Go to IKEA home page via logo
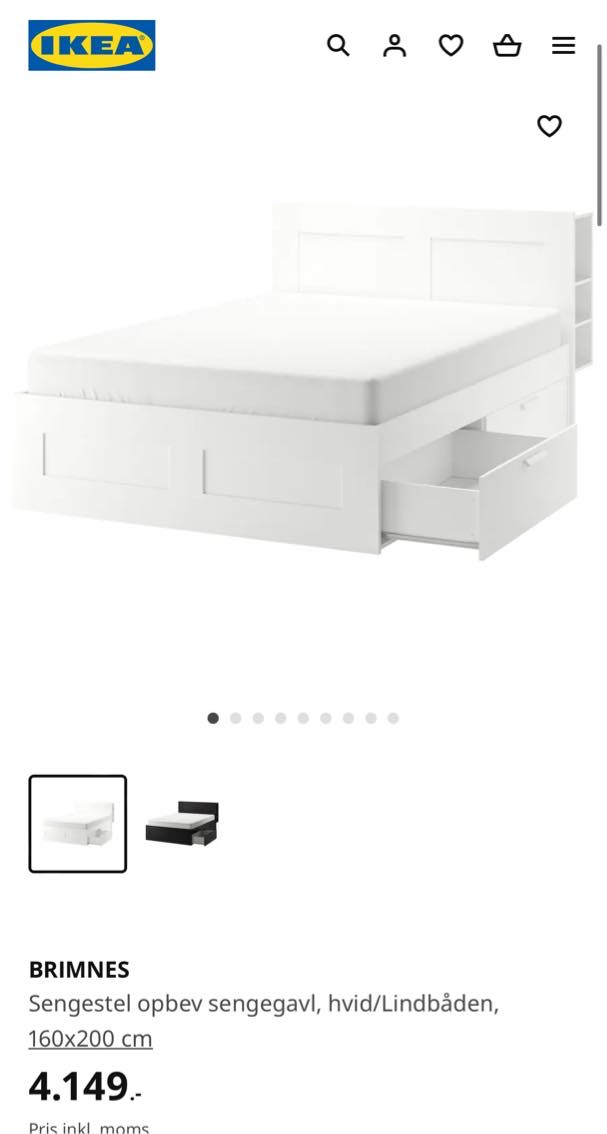The width and height of the screenshot is (607, 1134). tap(91, 45)
